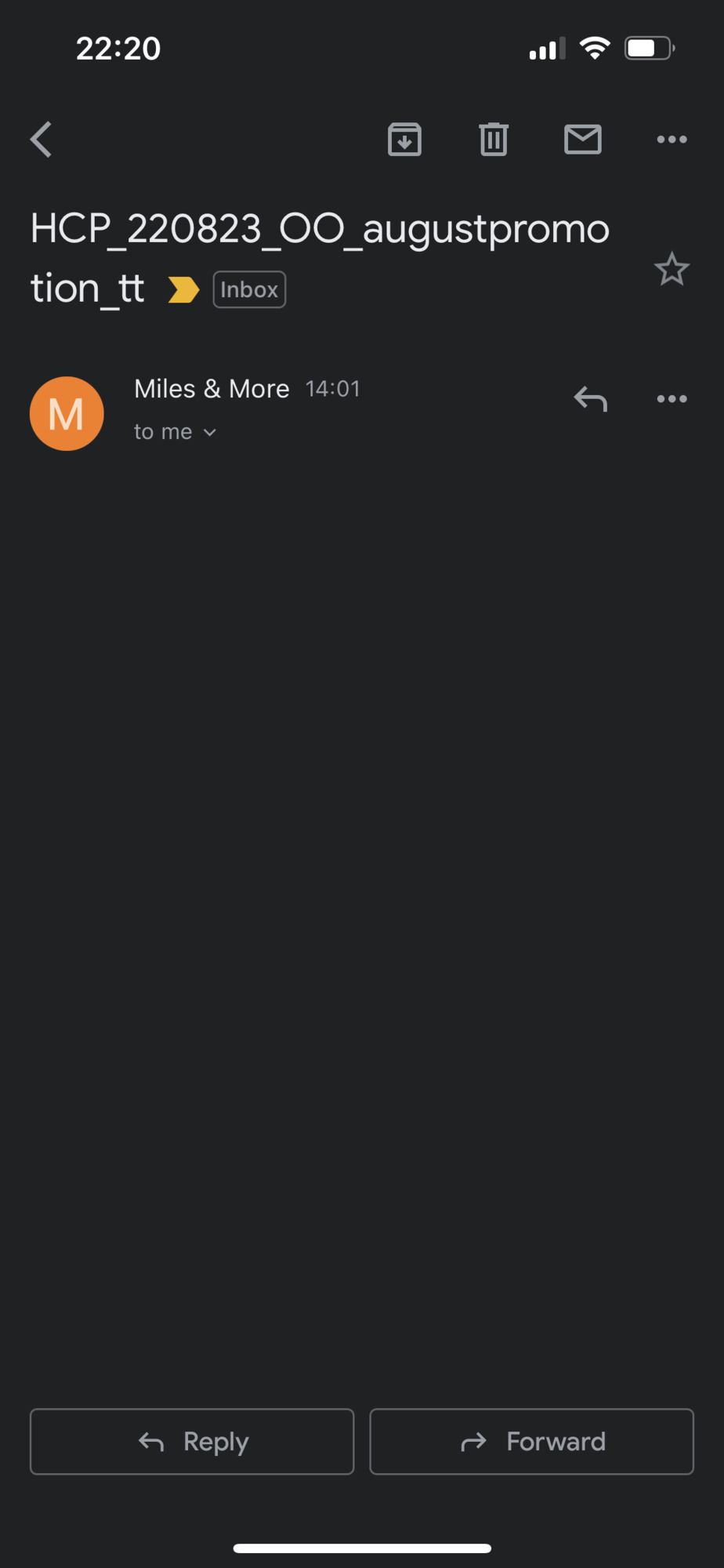Tap the Inbox label chip
This screenshot has height=1568, width=724.
click(249, 289)
